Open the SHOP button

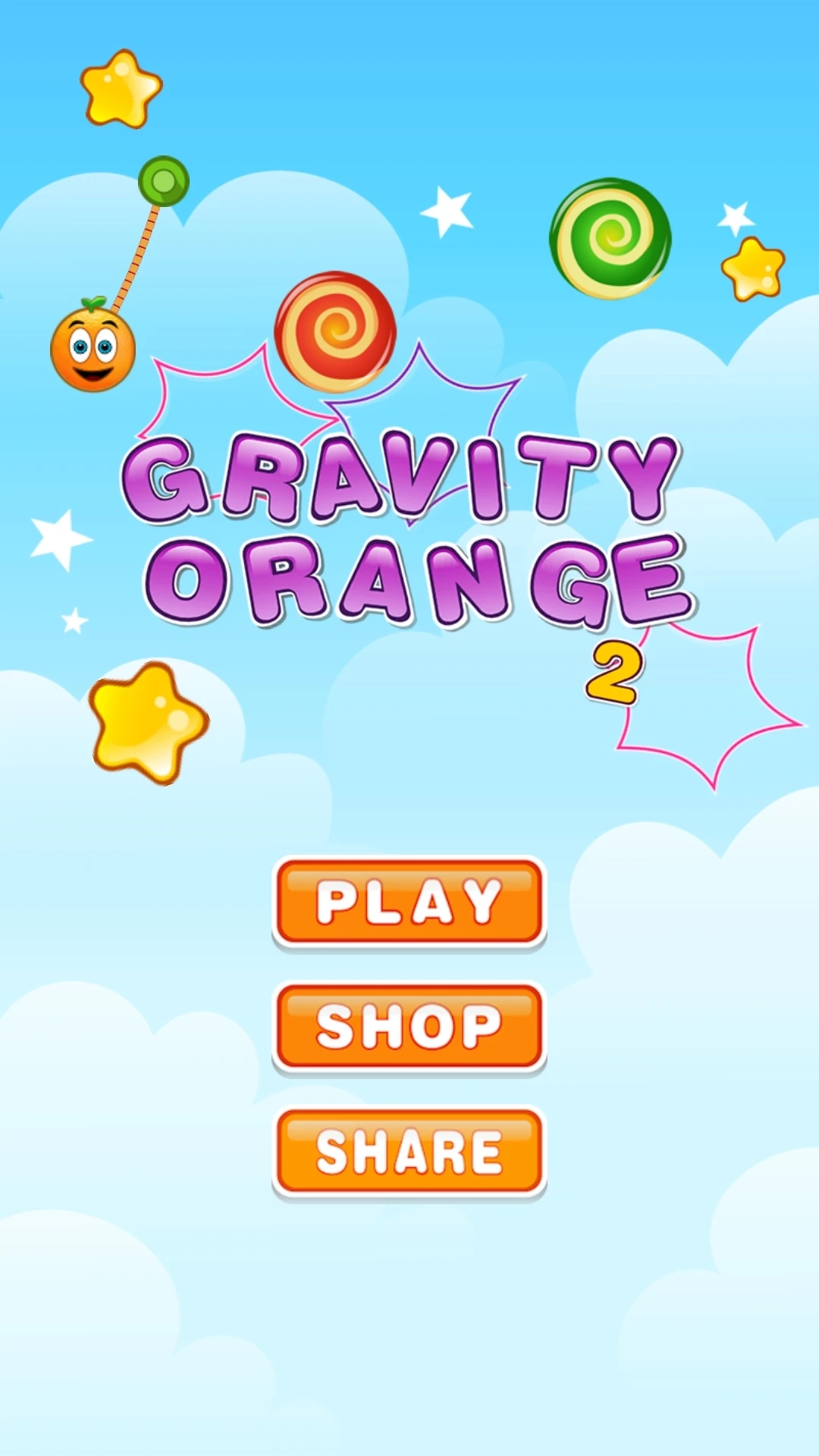click(409, 1027)
